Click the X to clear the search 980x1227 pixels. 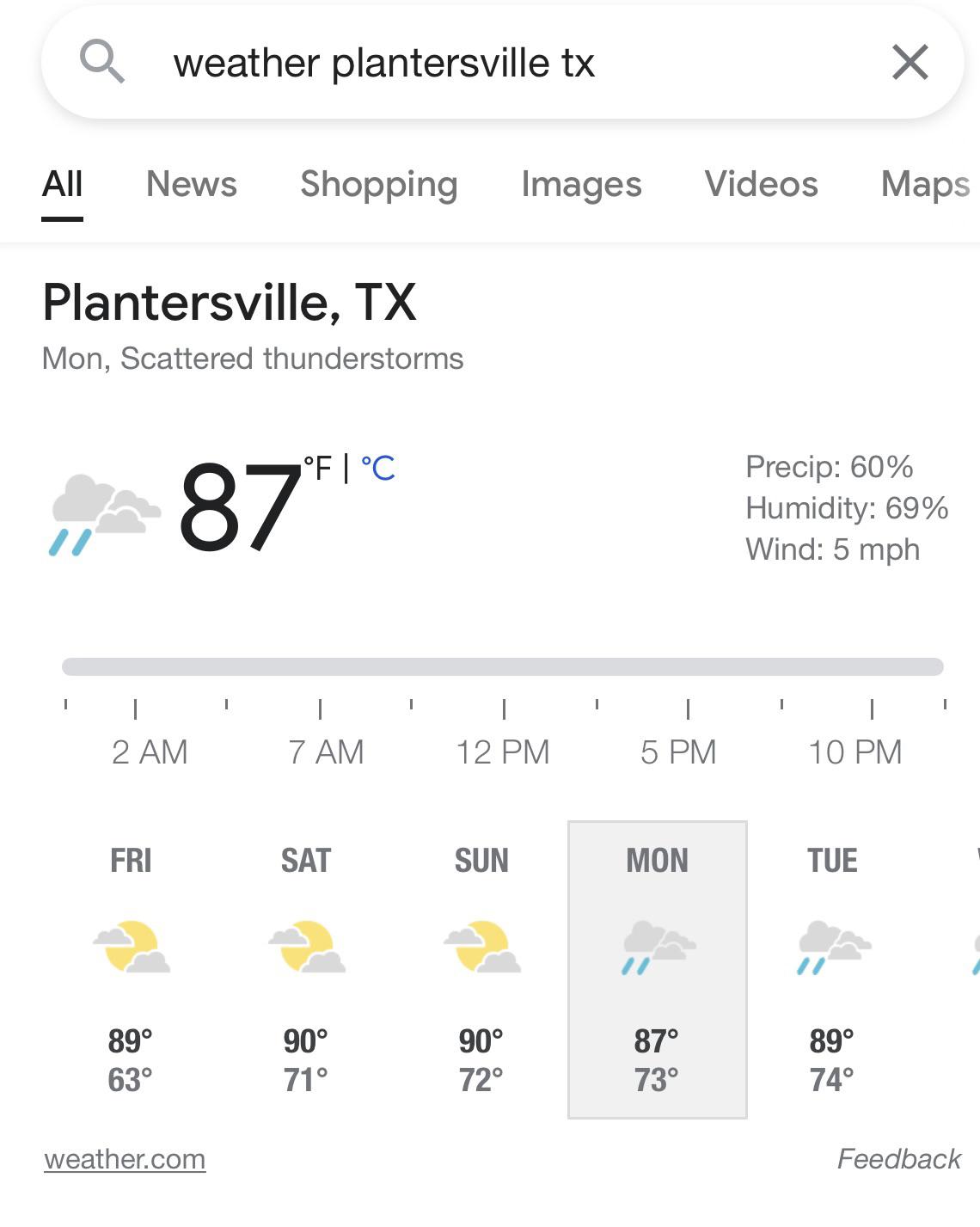[910, 62]
